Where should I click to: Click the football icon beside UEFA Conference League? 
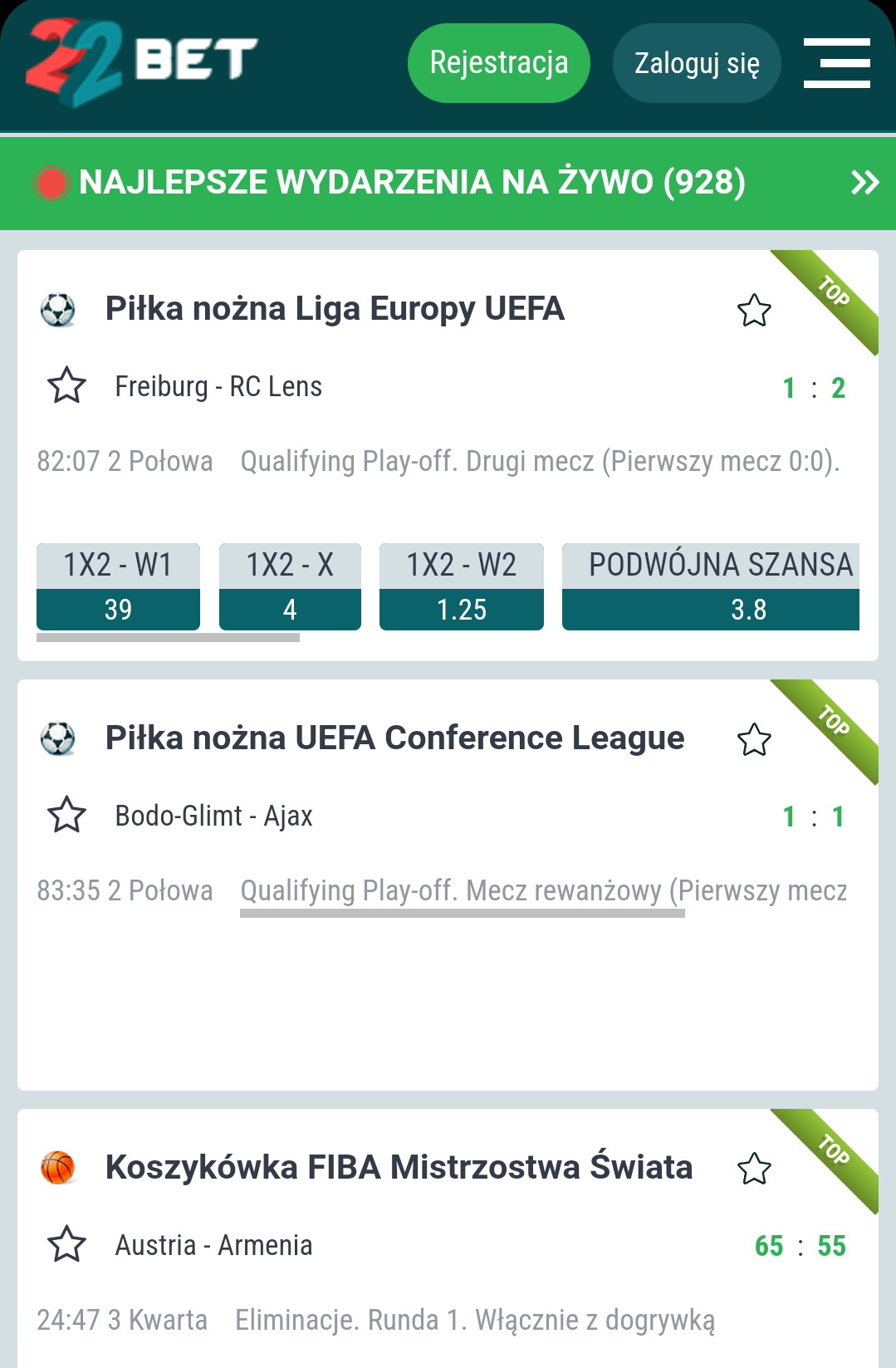(x=58, y=738)
